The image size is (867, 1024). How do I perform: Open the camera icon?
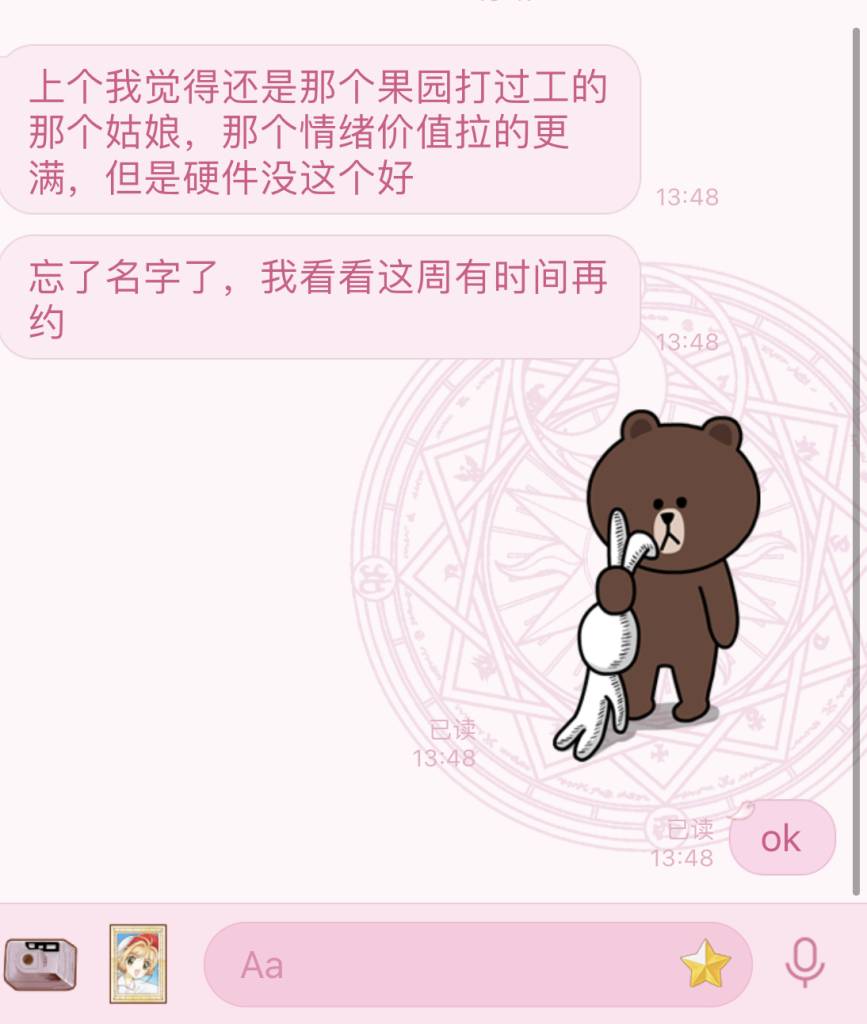41,964
